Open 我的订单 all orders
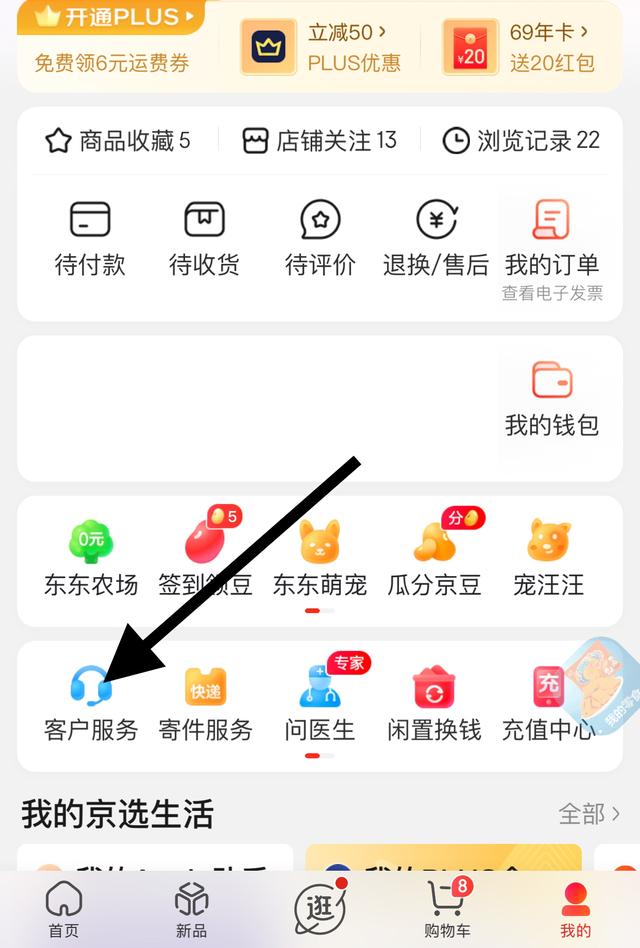 tap(551, 245)
